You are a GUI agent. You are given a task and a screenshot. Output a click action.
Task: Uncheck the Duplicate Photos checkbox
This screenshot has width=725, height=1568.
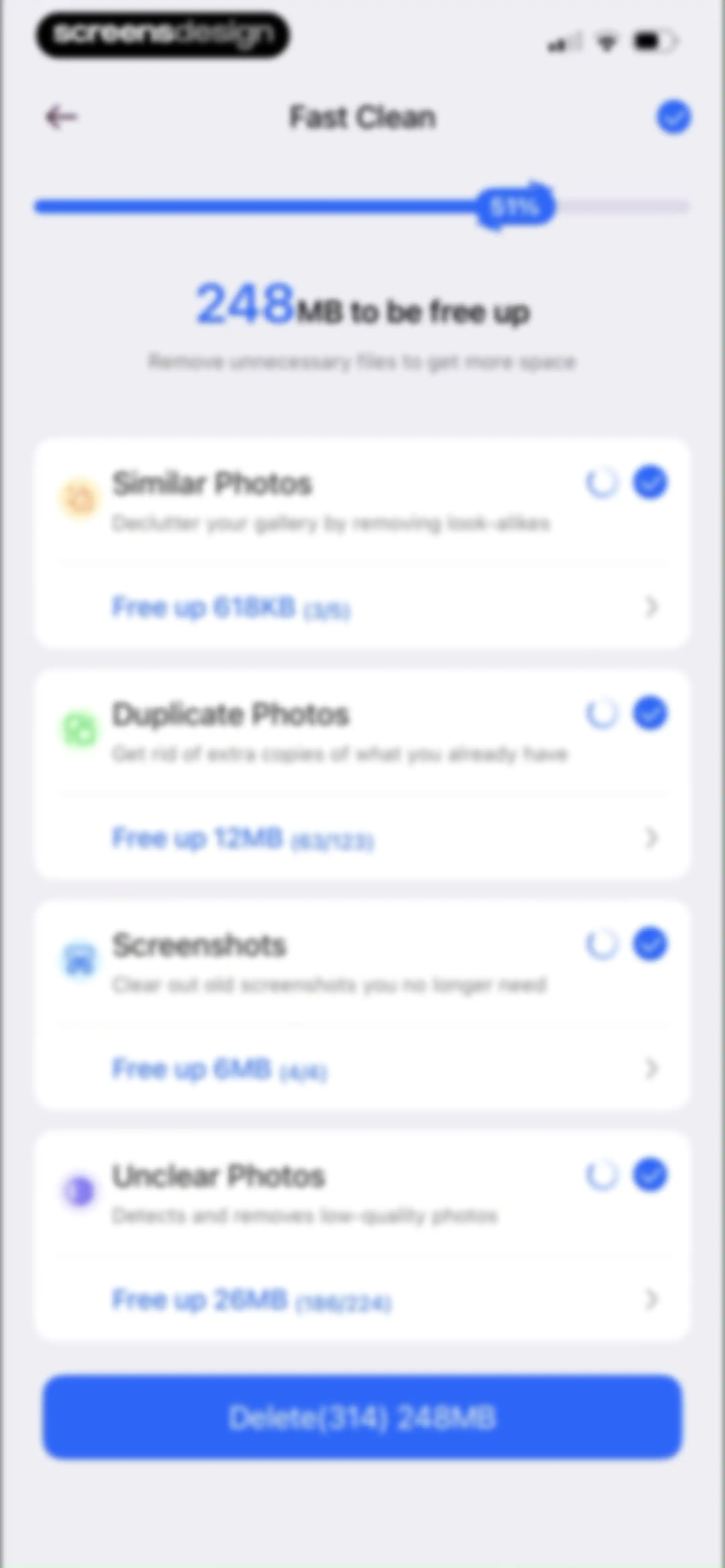pos(650,713)
